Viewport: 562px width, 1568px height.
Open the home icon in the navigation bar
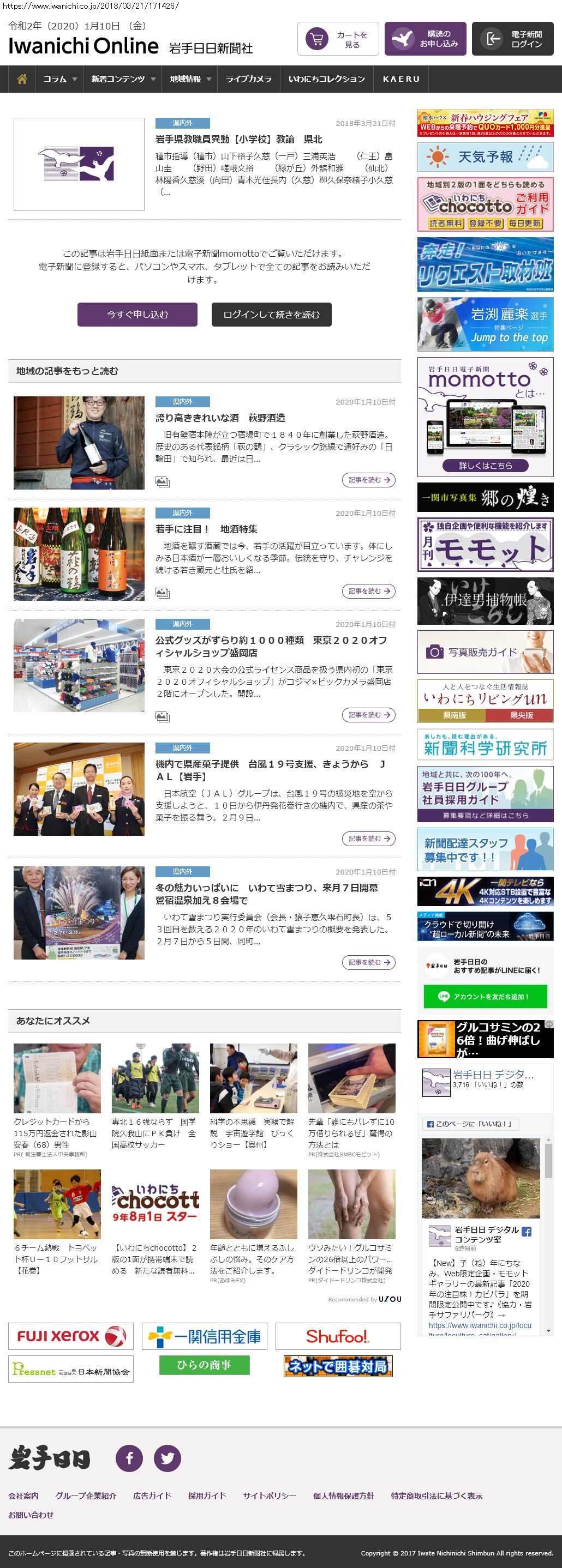tap(22, 79)
